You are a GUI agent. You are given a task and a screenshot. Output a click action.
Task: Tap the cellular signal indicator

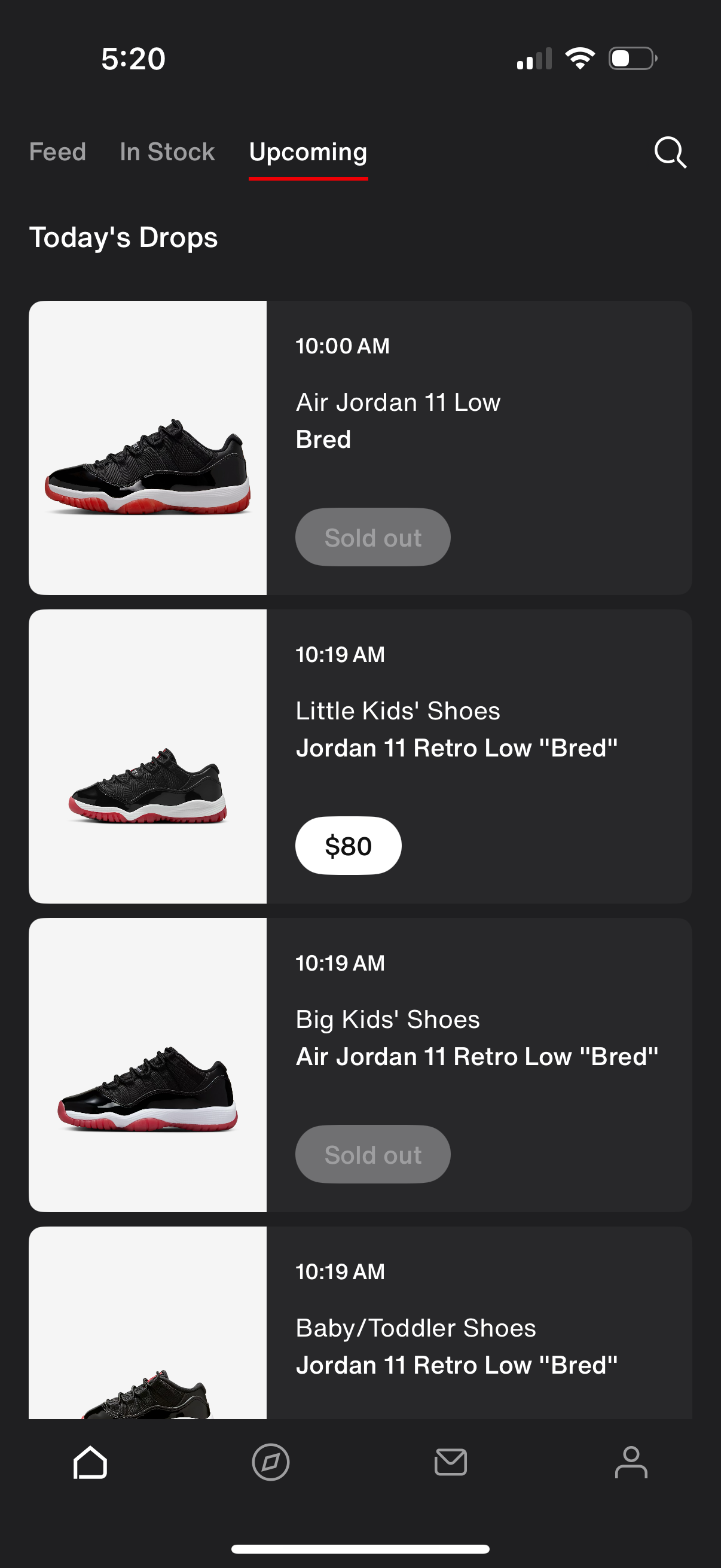pyautogui.click(x=534, y=58)
